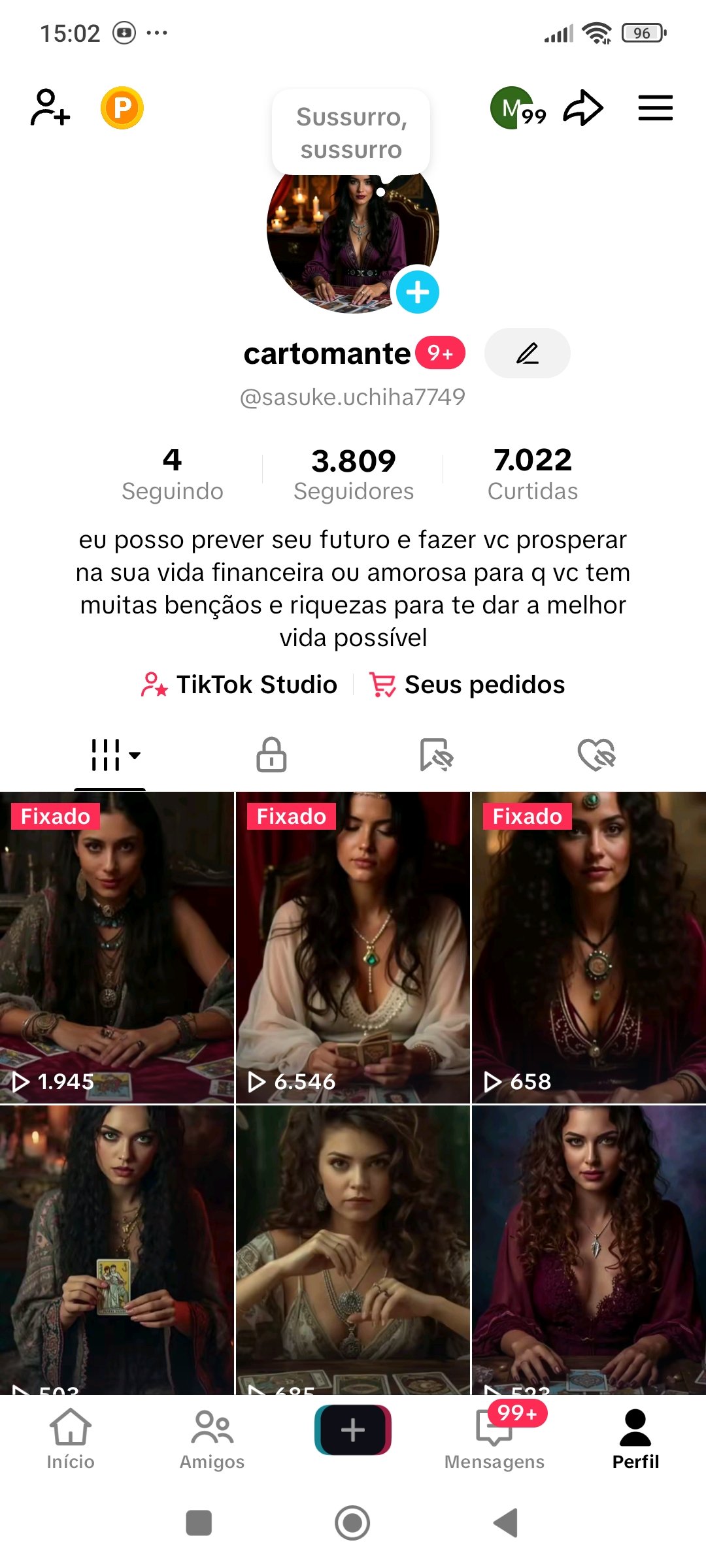Open Seus pedidos
This screenshot has height=1568, width=706.
pos(467,685)
